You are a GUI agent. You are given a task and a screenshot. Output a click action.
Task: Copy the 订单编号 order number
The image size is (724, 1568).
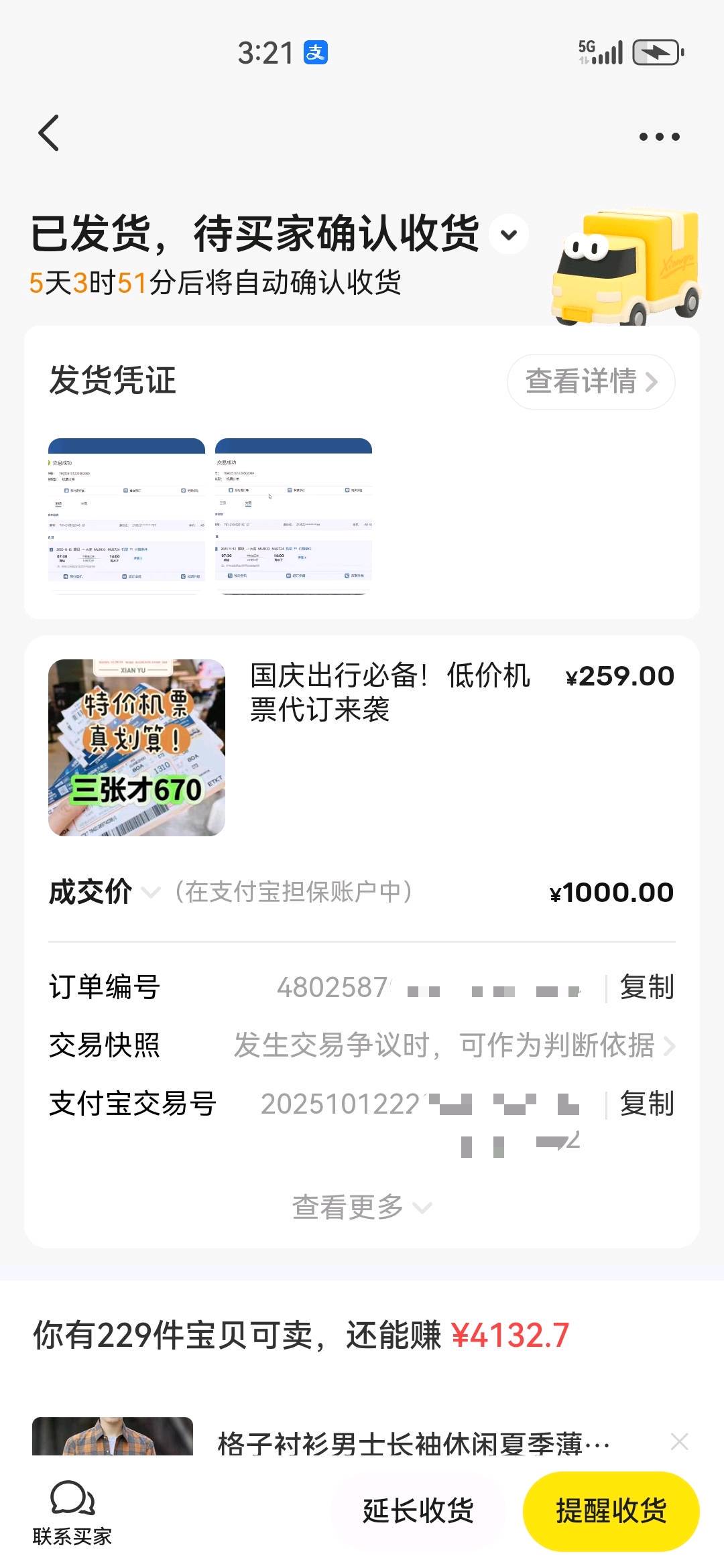tap(646, 988)
